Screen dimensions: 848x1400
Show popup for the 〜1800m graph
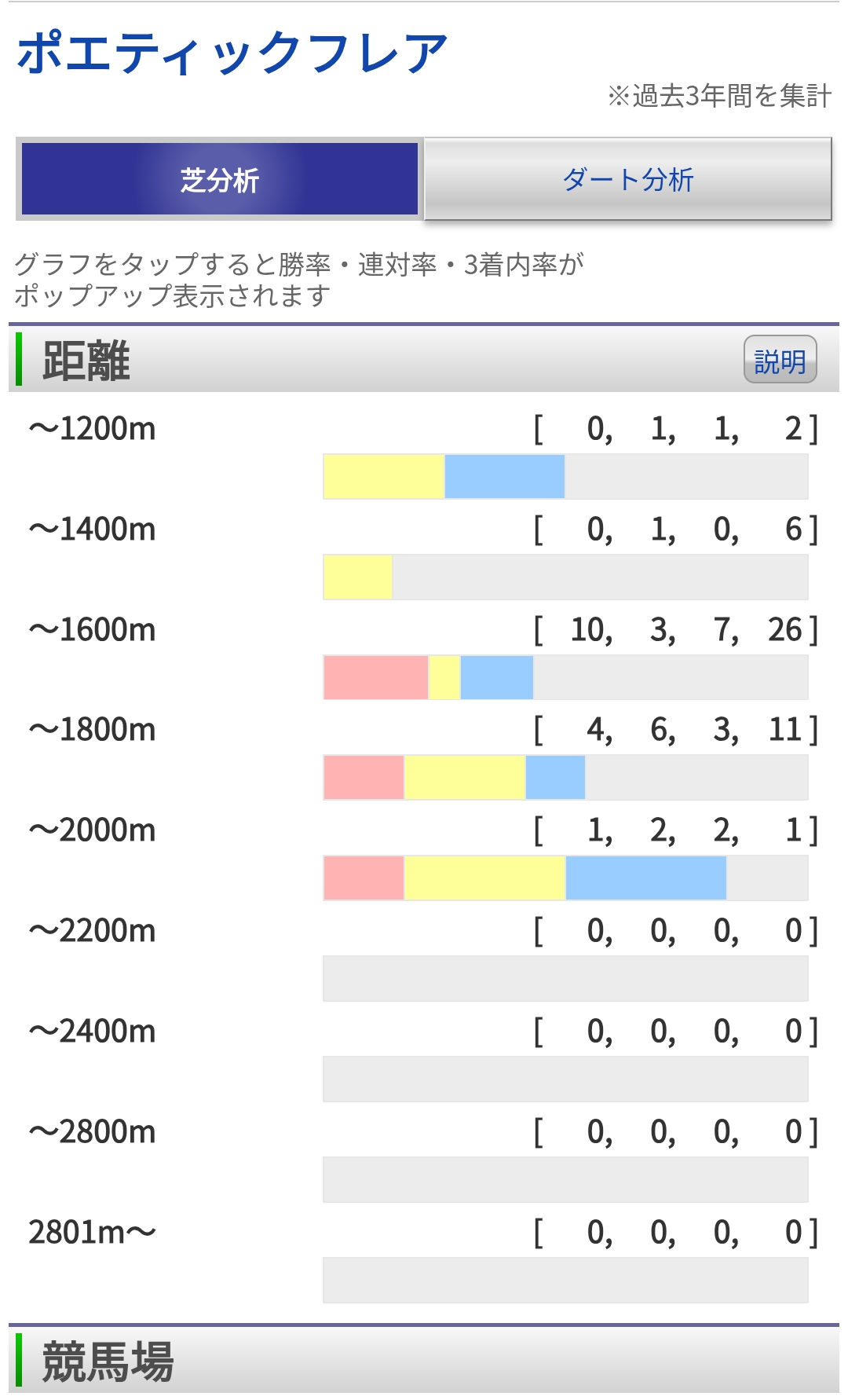pyautogui.click(x=565, y=778)
